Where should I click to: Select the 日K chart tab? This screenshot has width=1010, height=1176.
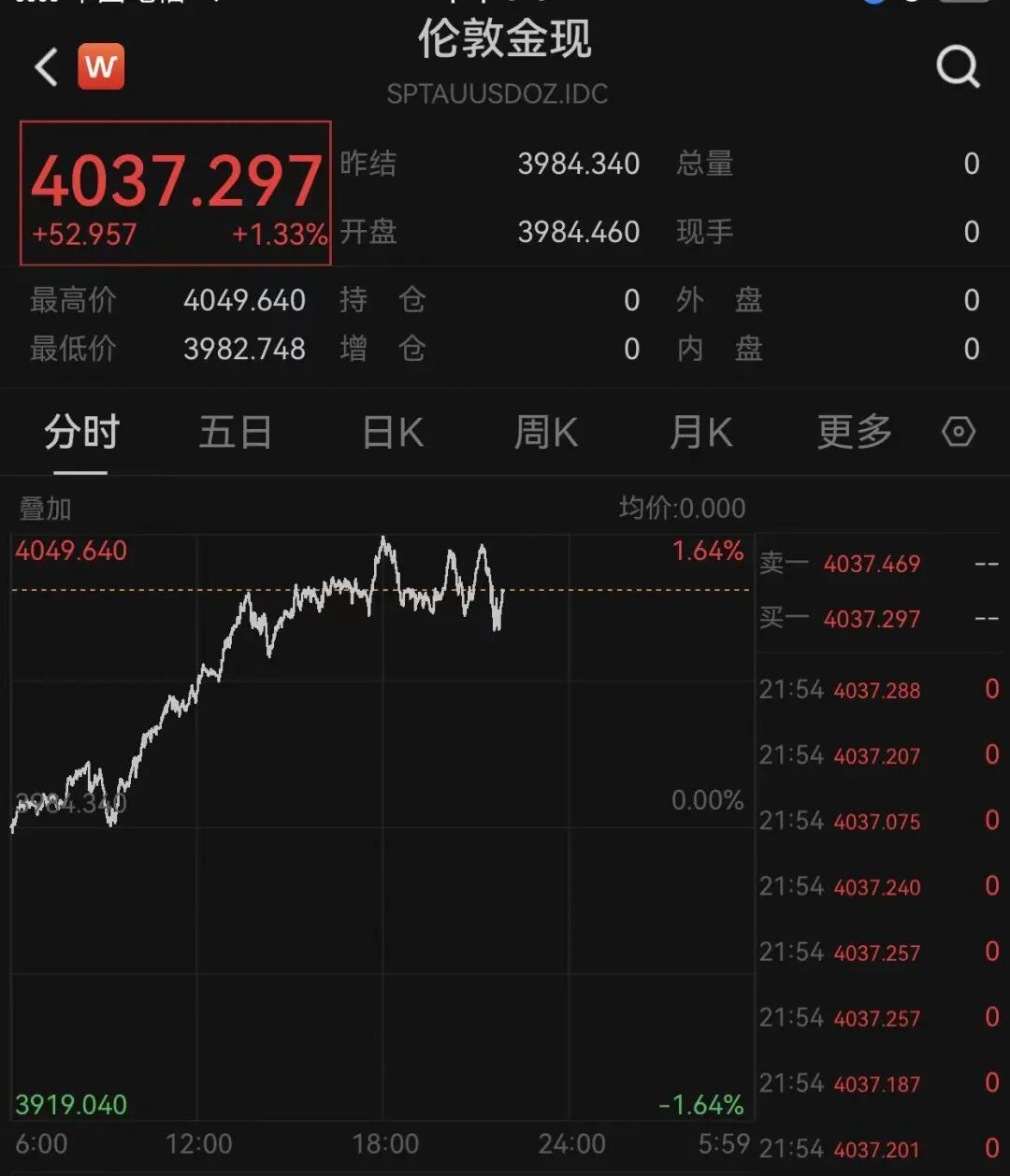(393, 433)
